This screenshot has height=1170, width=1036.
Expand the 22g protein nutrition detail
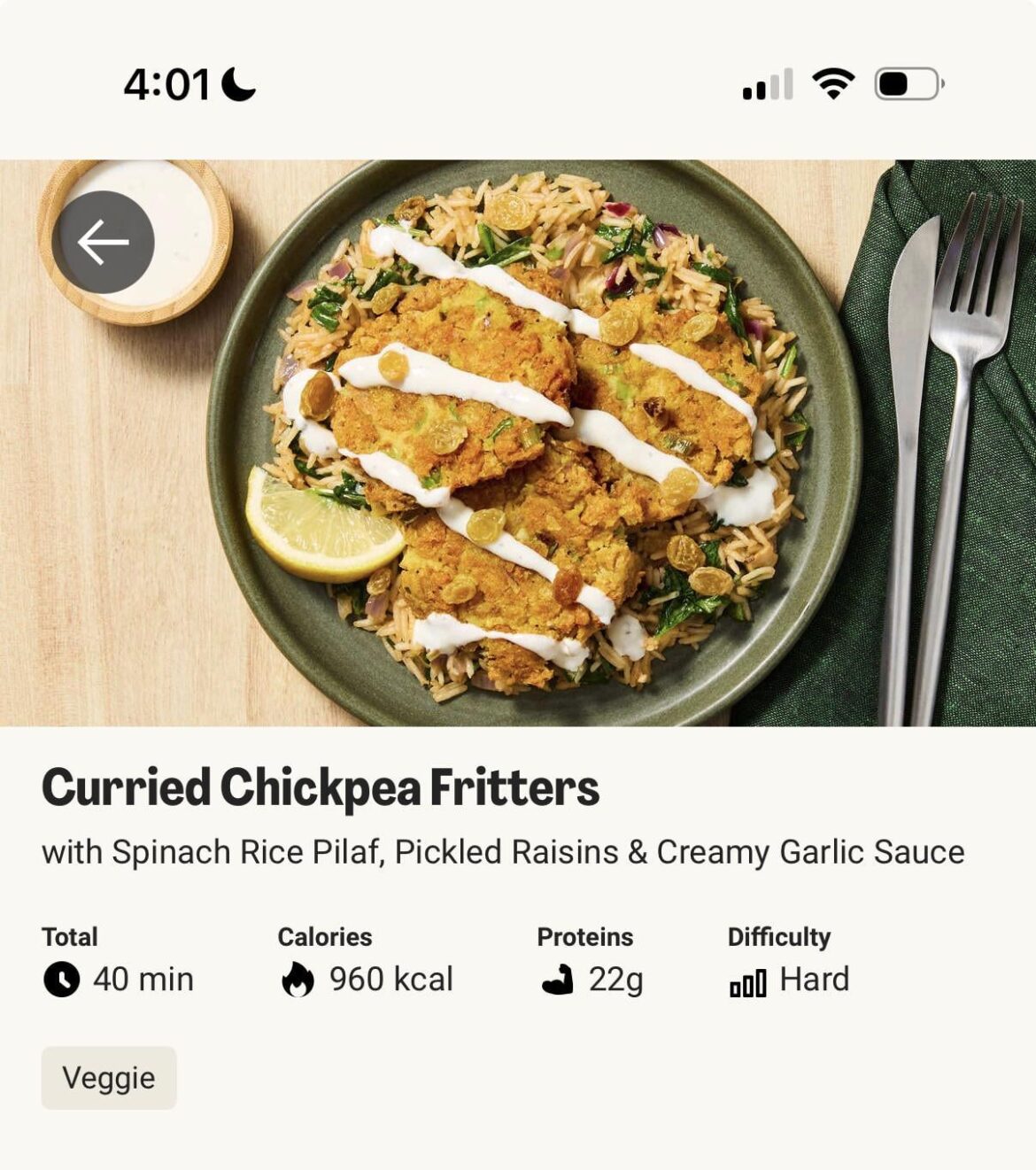(617, 979)
